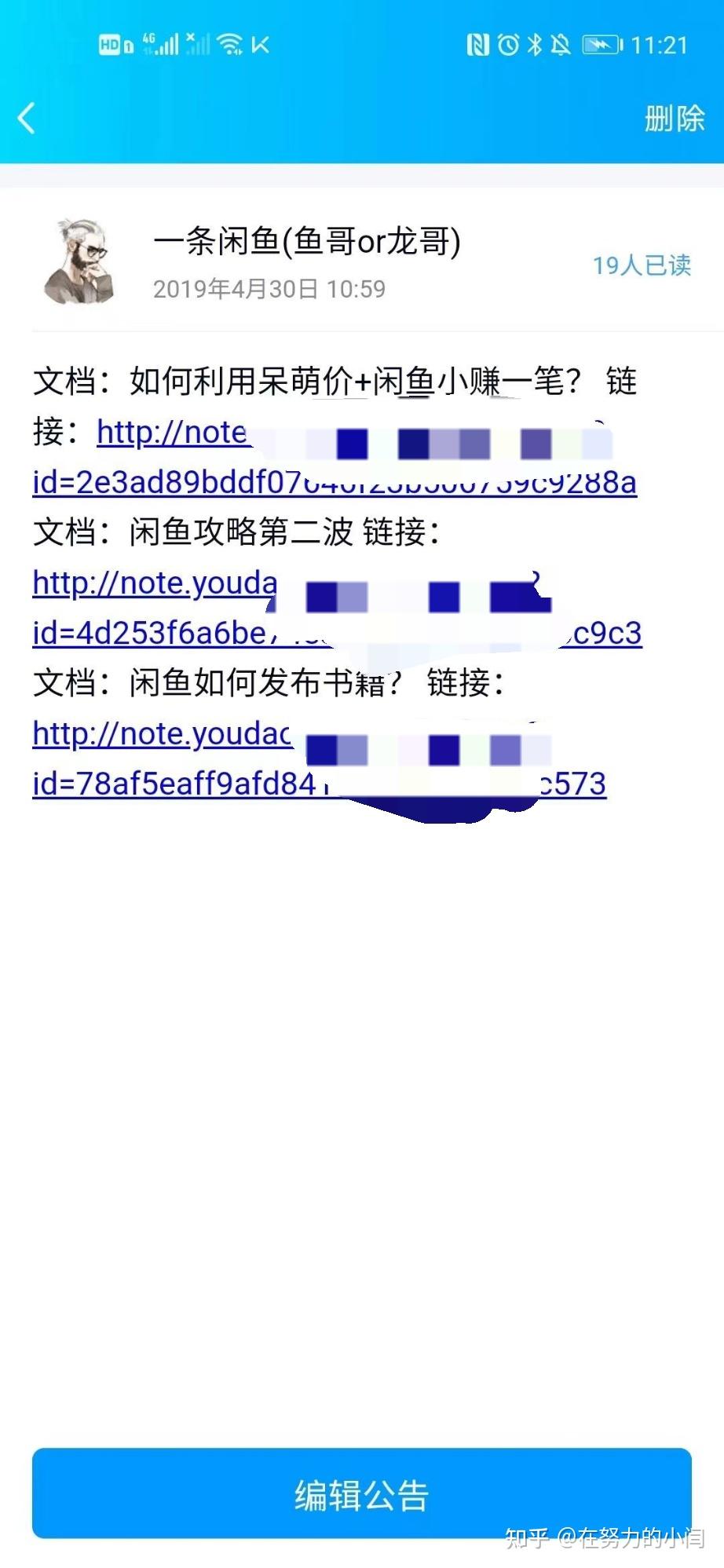View the poster's profile avatar
Viewport: 724px width, 1568px height.
point(79,263)
